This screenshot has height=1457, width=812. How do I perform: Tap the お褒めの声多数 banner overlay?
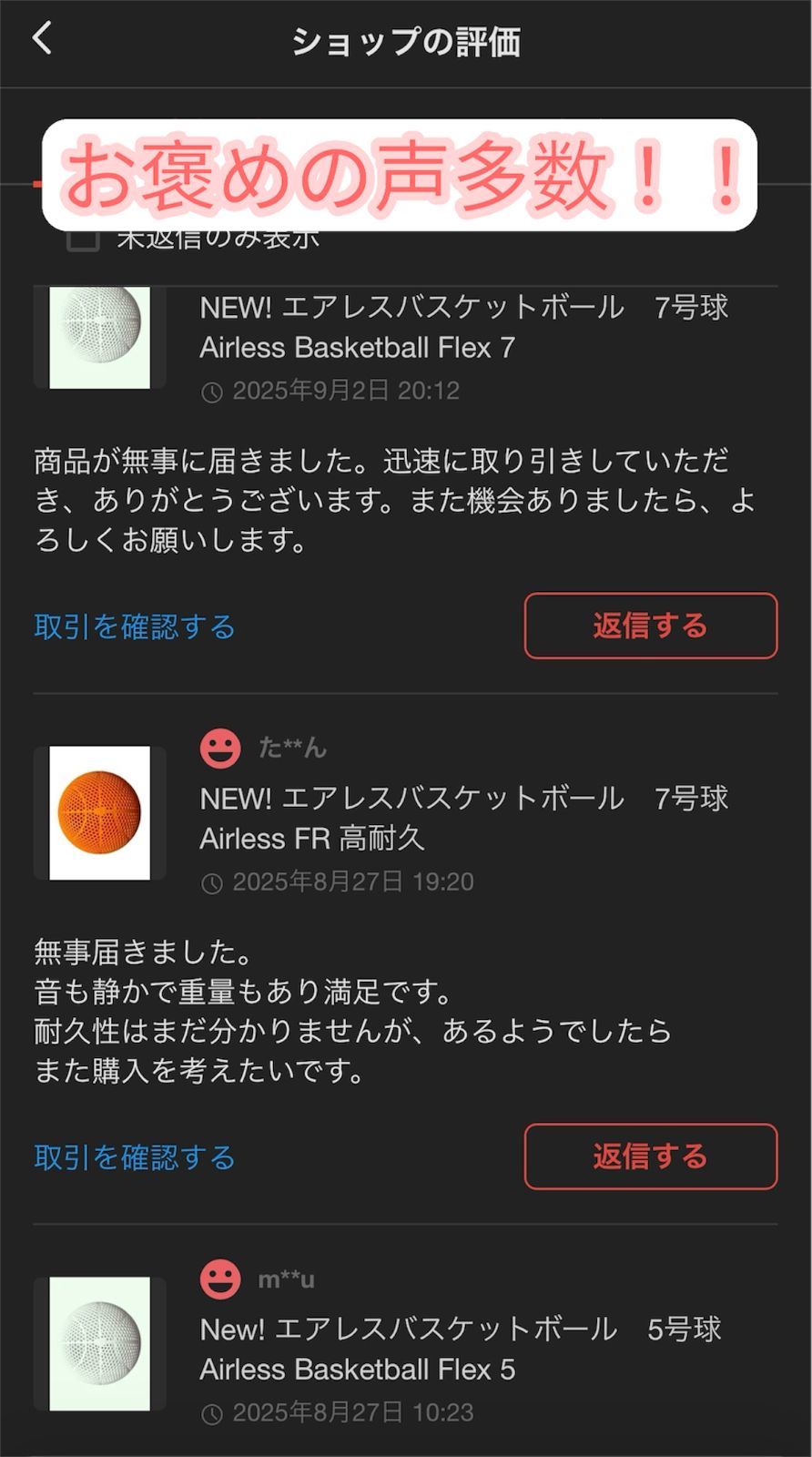[401, 173]
